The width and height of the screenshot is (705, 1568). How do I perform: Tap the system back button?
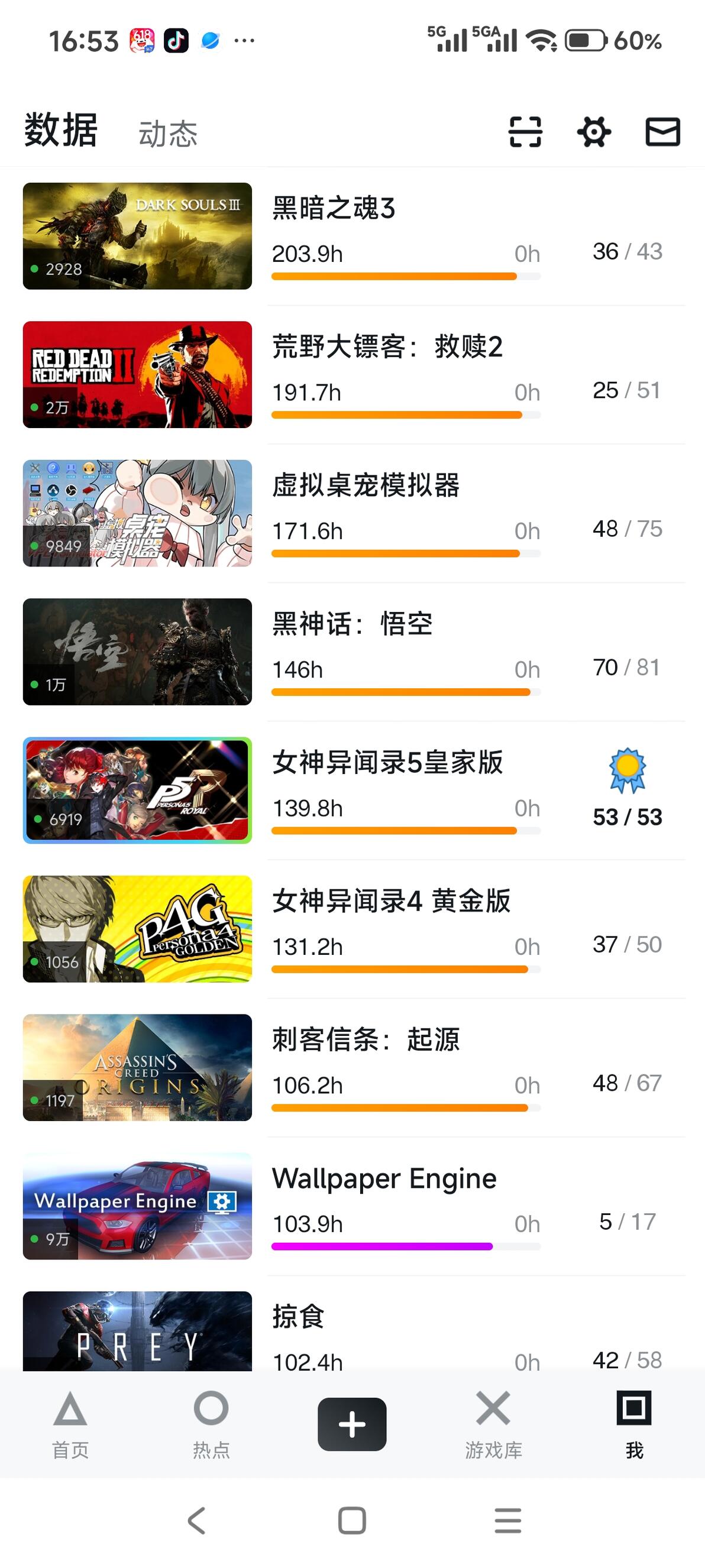(x=196, y=1521)
